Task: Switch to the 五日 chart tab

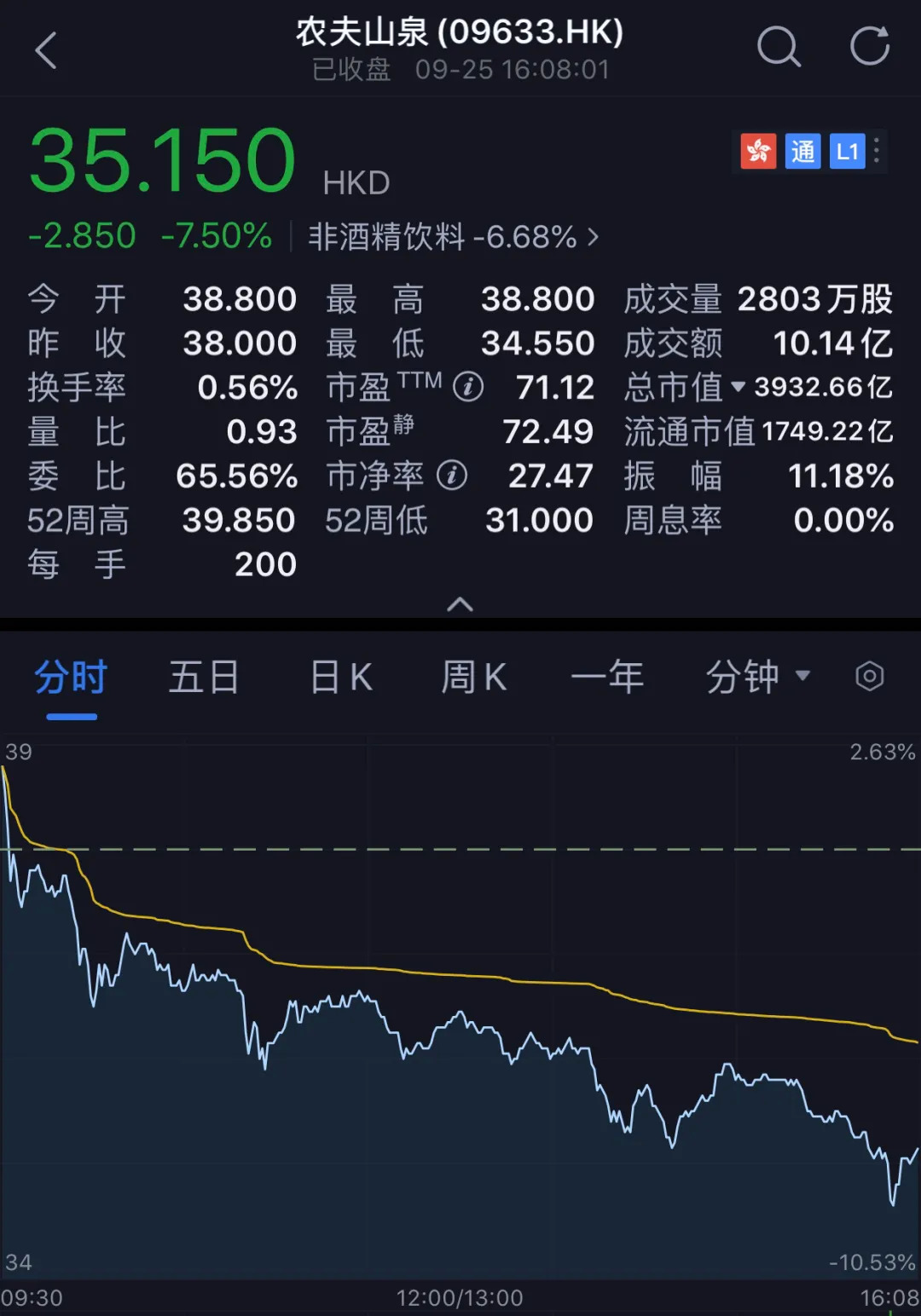Action: (x=204, y=678)
